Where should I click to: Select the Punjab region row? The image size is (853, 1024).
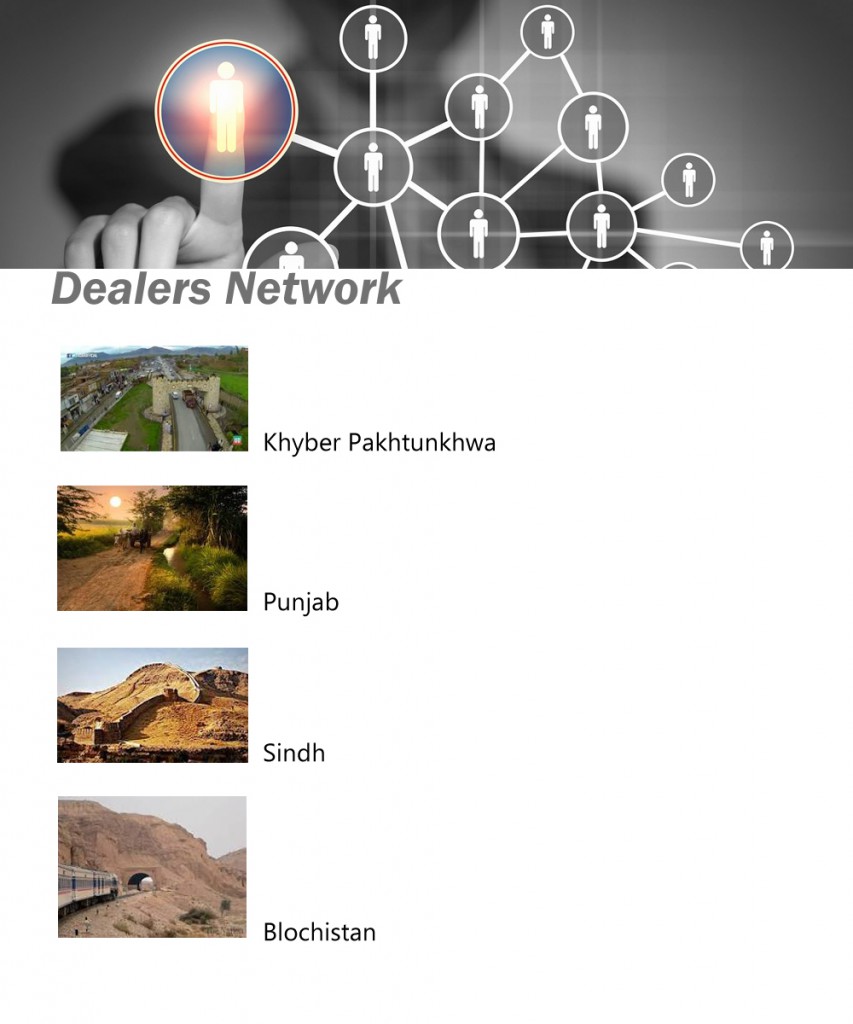coord(300,602)
